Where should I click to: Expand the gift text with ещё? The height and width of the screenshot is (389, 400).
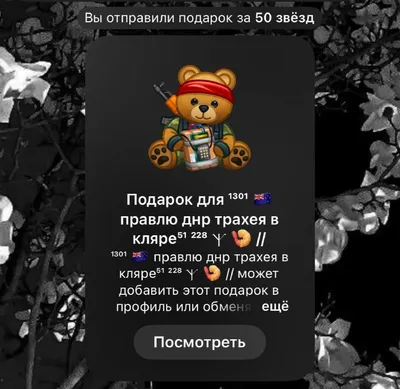coord(275,307)
